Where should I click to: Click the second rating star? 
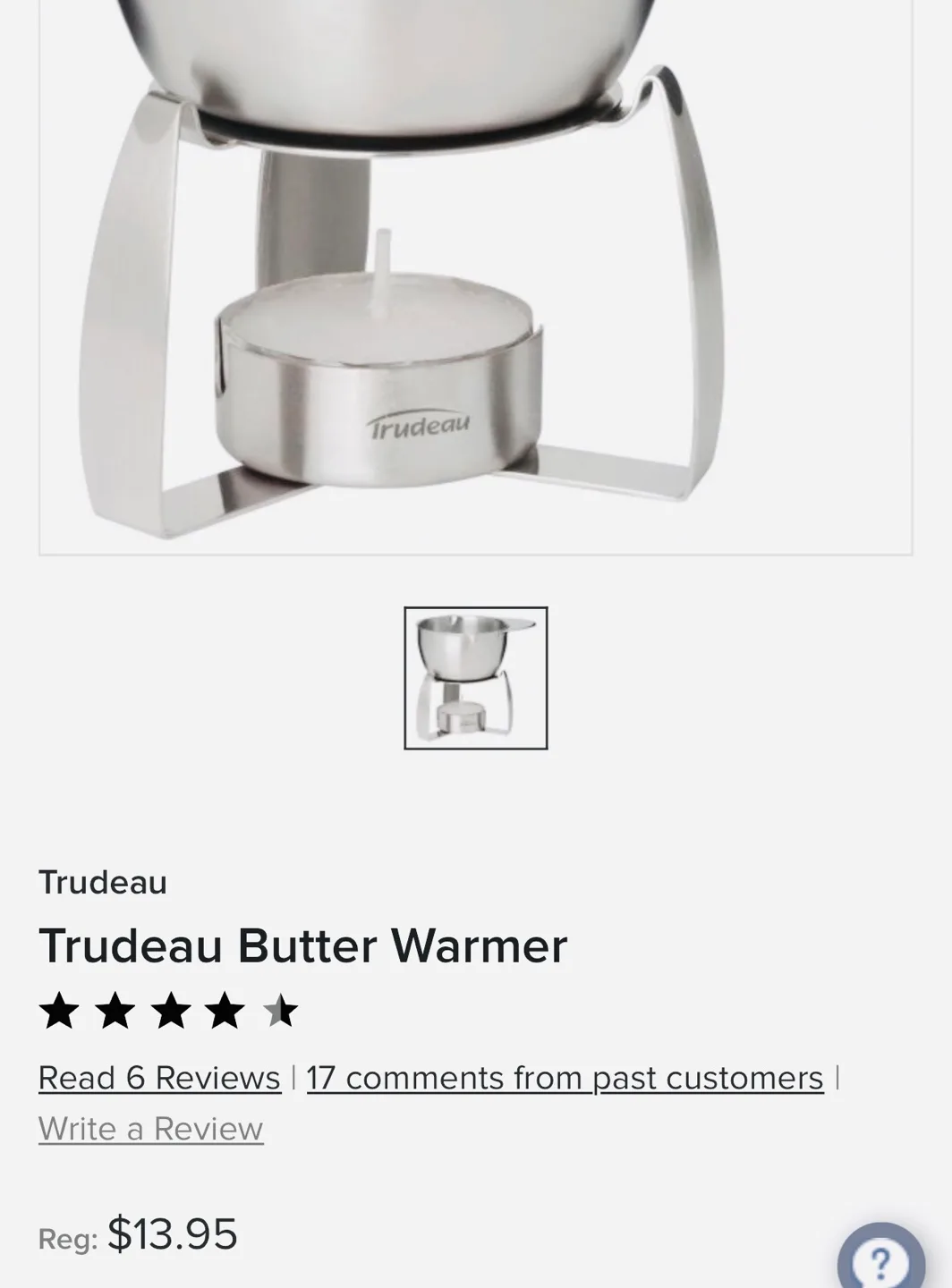coord(115,1011)
